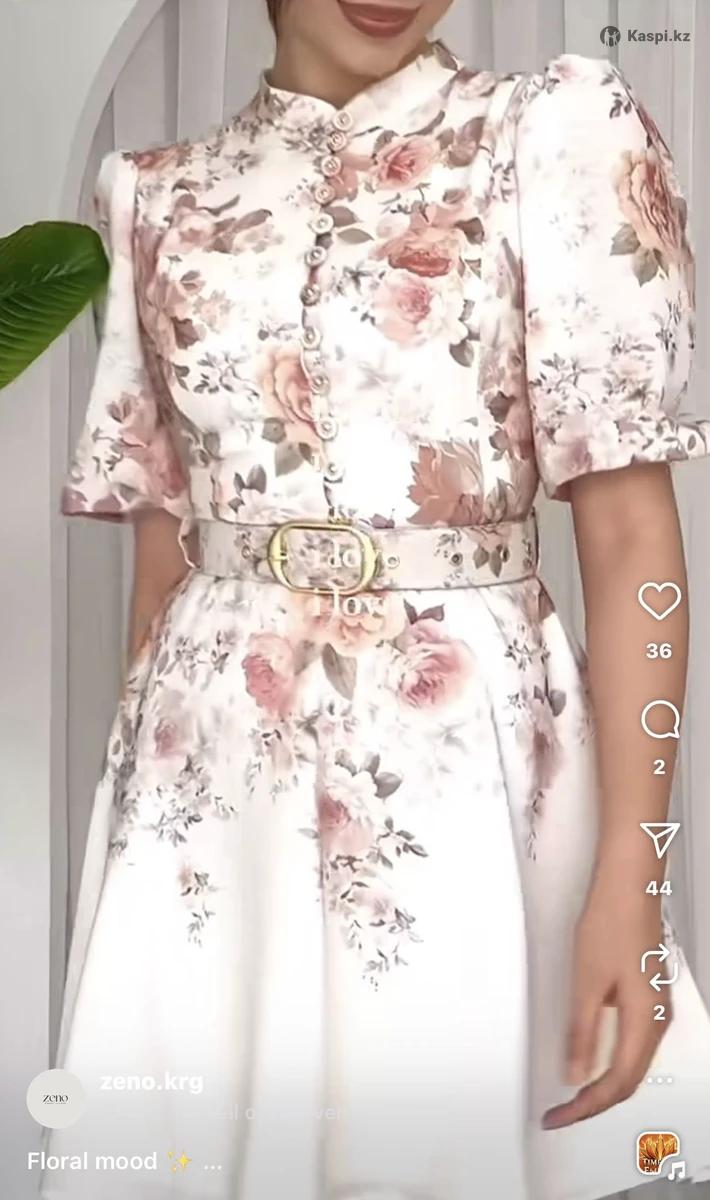Like this reel with the heart icon
710x1200 pixels.
tap(659, 601)
